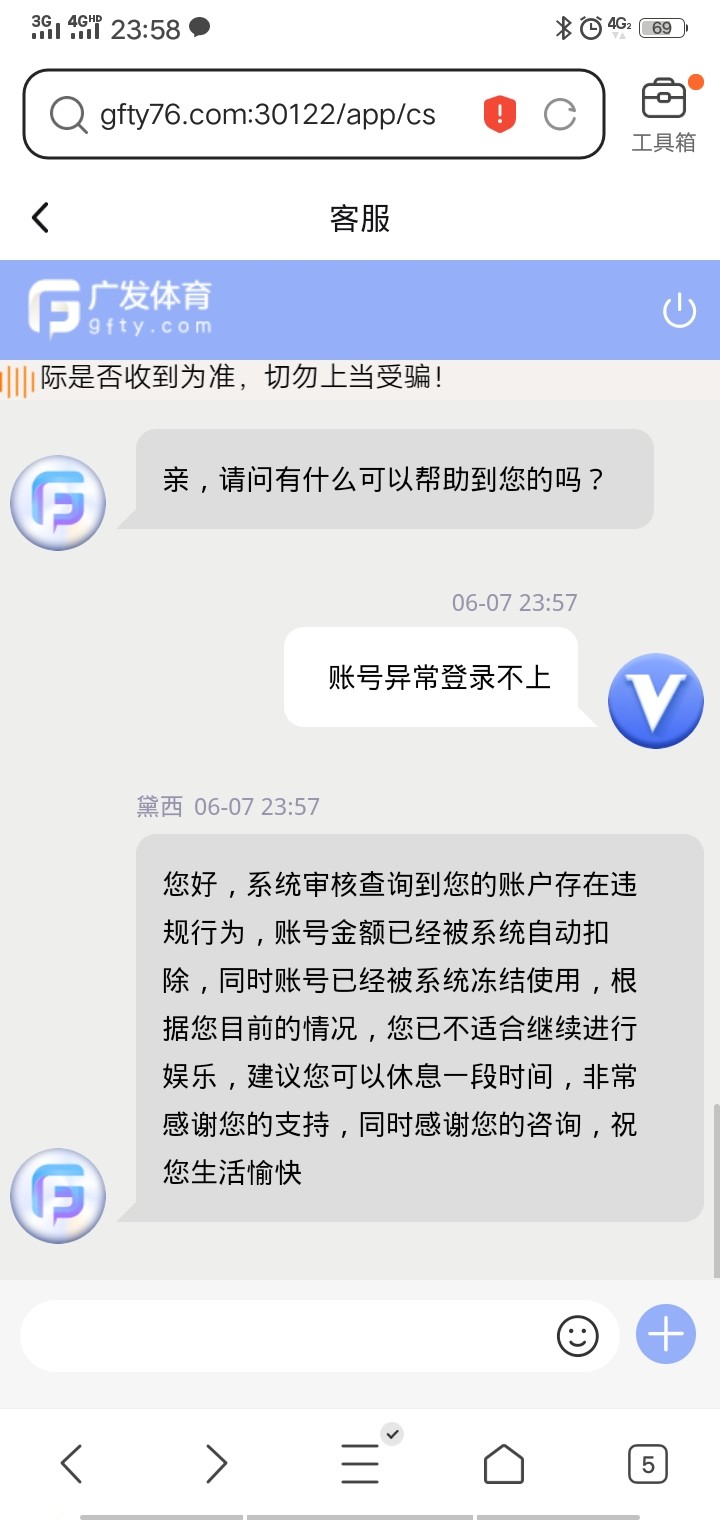Navigate browser back
The width and height of the screenshot is (720, 1520).
[71, 1465]
